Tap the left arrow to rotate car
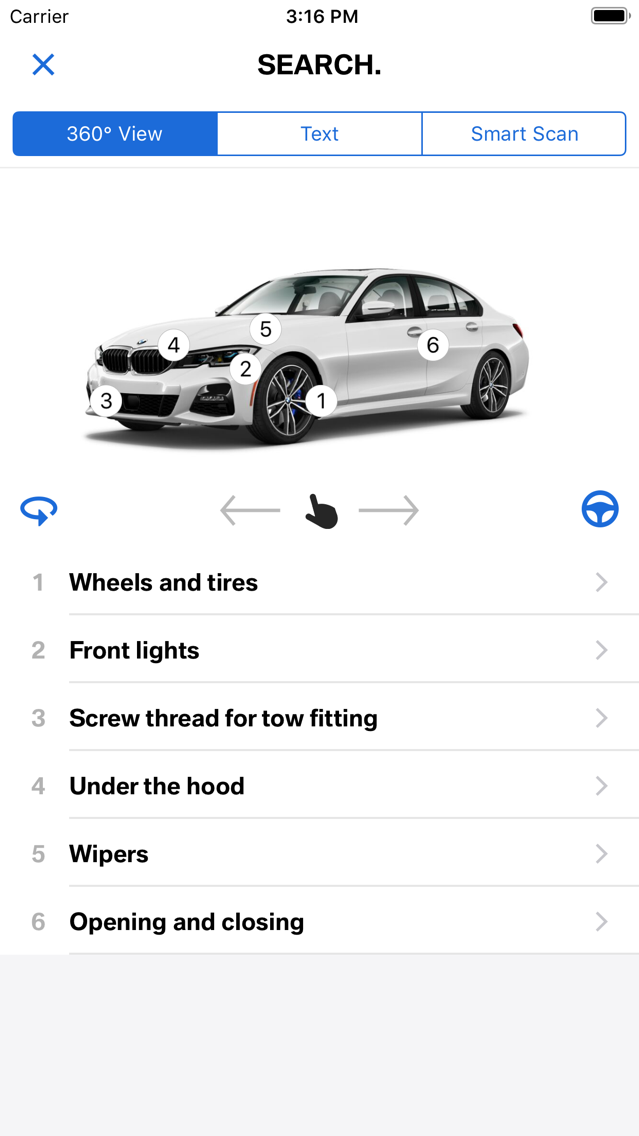Viewport: 639px width, 1136px height. pos(250,510)
